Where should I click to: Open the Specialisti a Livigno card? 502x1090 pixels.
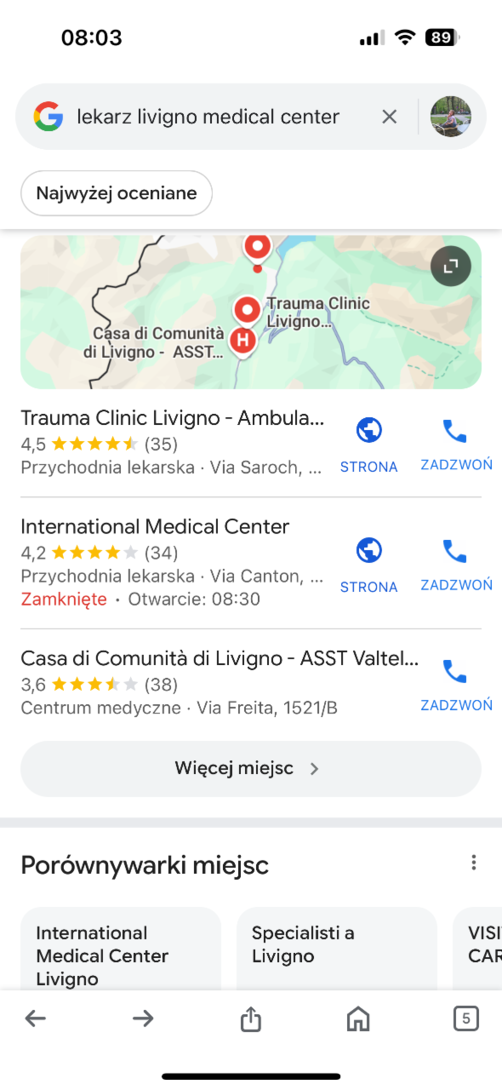click(x=337, y=948)
